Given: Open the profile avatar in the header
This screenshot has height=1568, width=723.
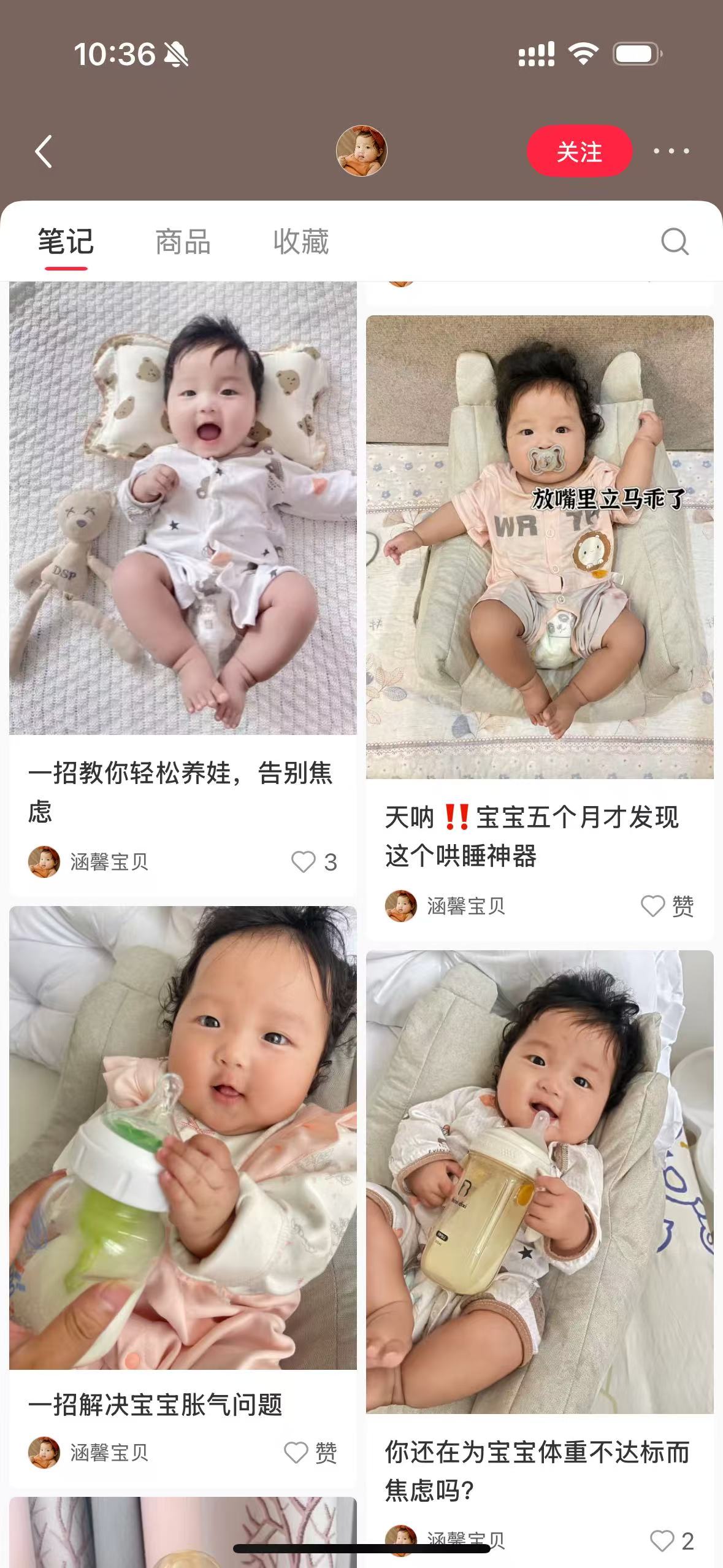Looking at the screenshot, I should pos(361,151).
